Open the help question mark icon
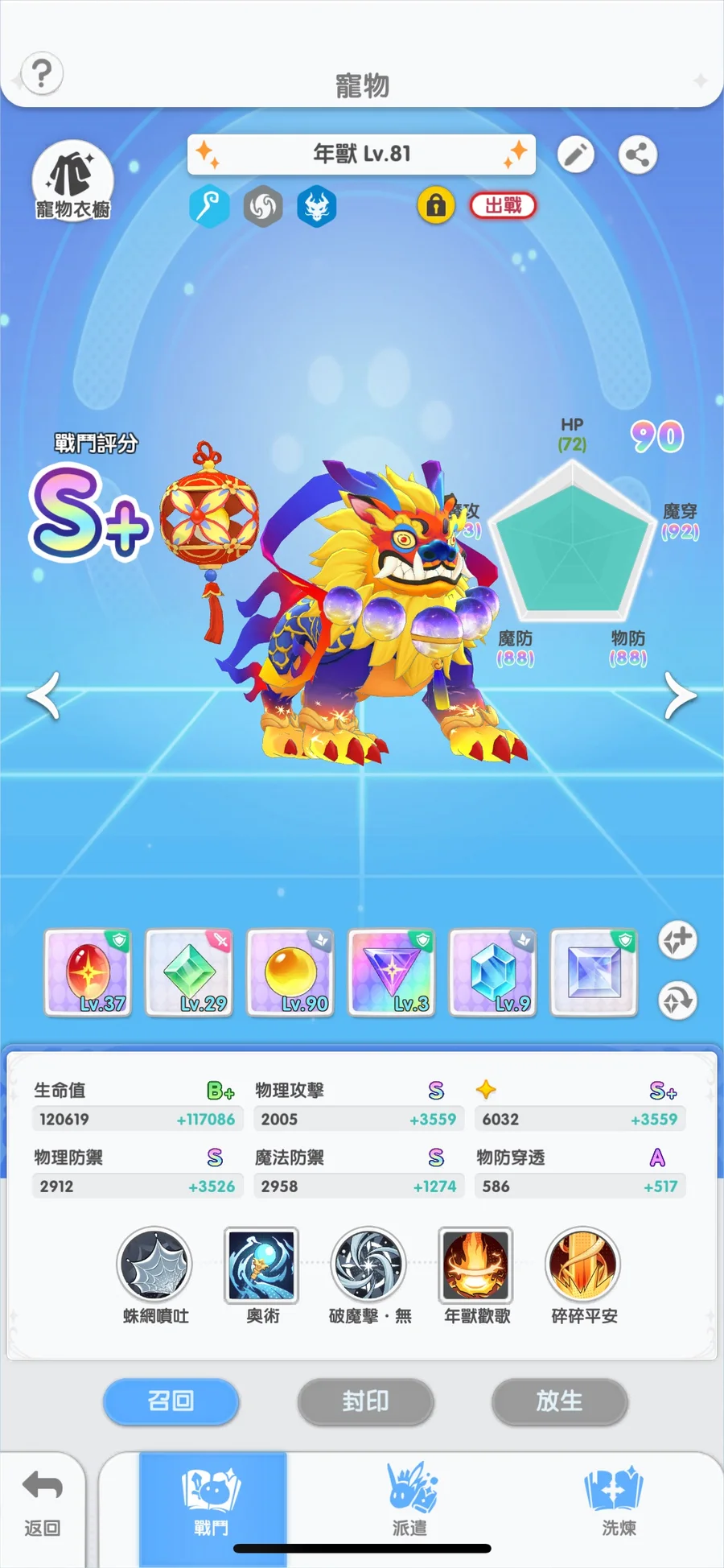Image resolution: width=724 pixels, height=1568 pixels. point(41,73)
